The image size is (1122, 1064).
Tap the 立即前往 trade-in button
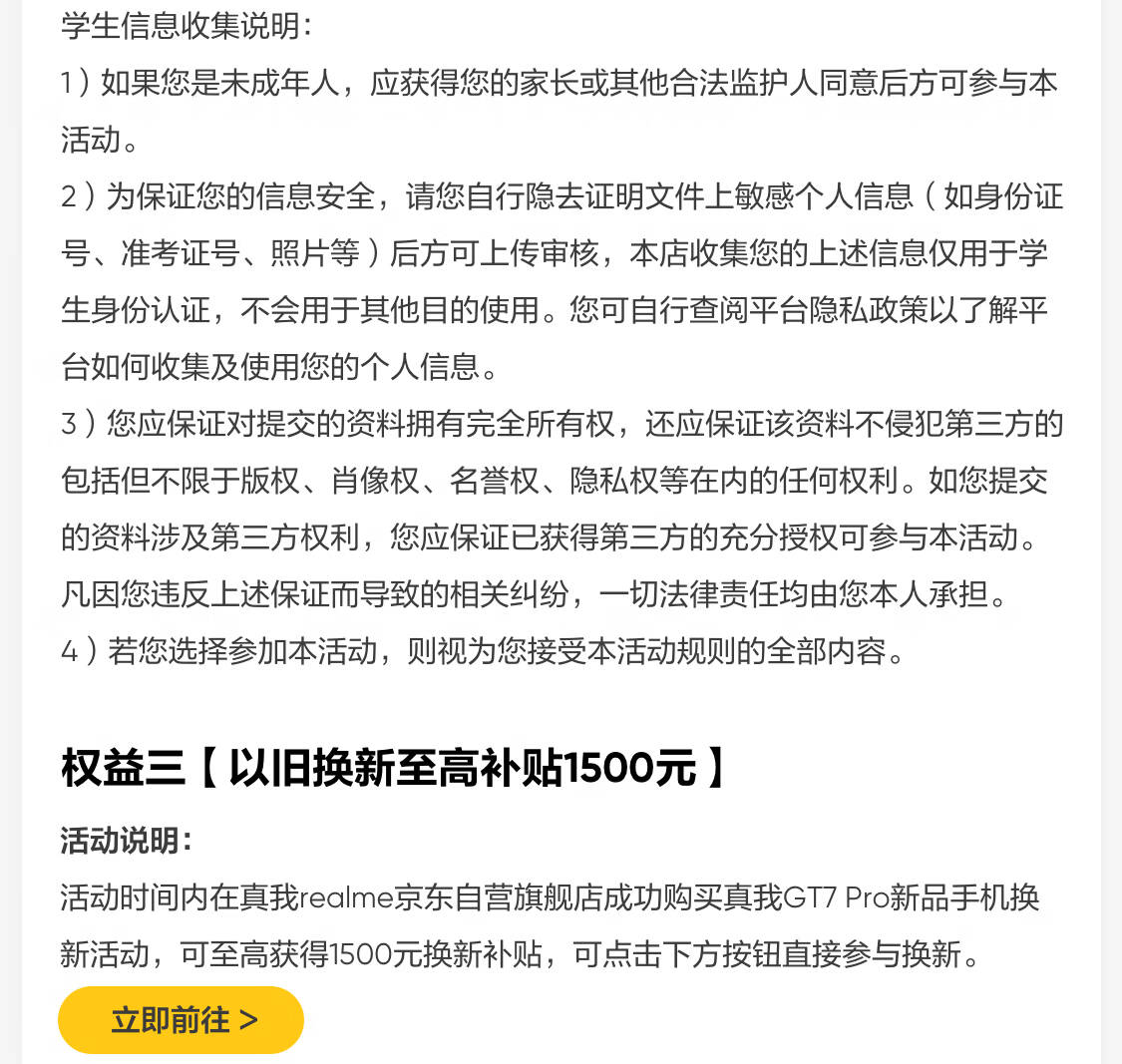click(181, 1020)
